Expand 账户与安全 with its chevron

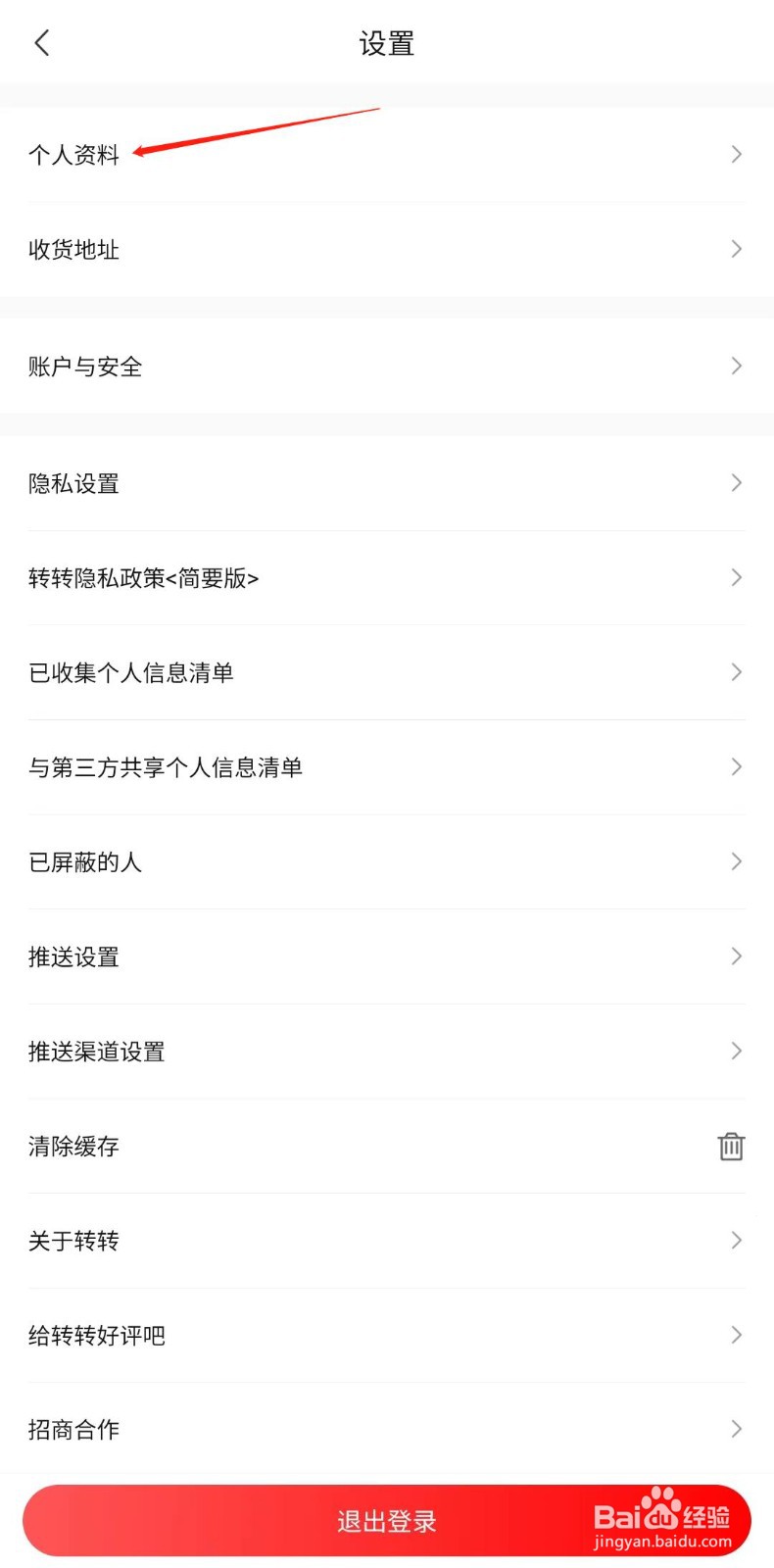736,366
